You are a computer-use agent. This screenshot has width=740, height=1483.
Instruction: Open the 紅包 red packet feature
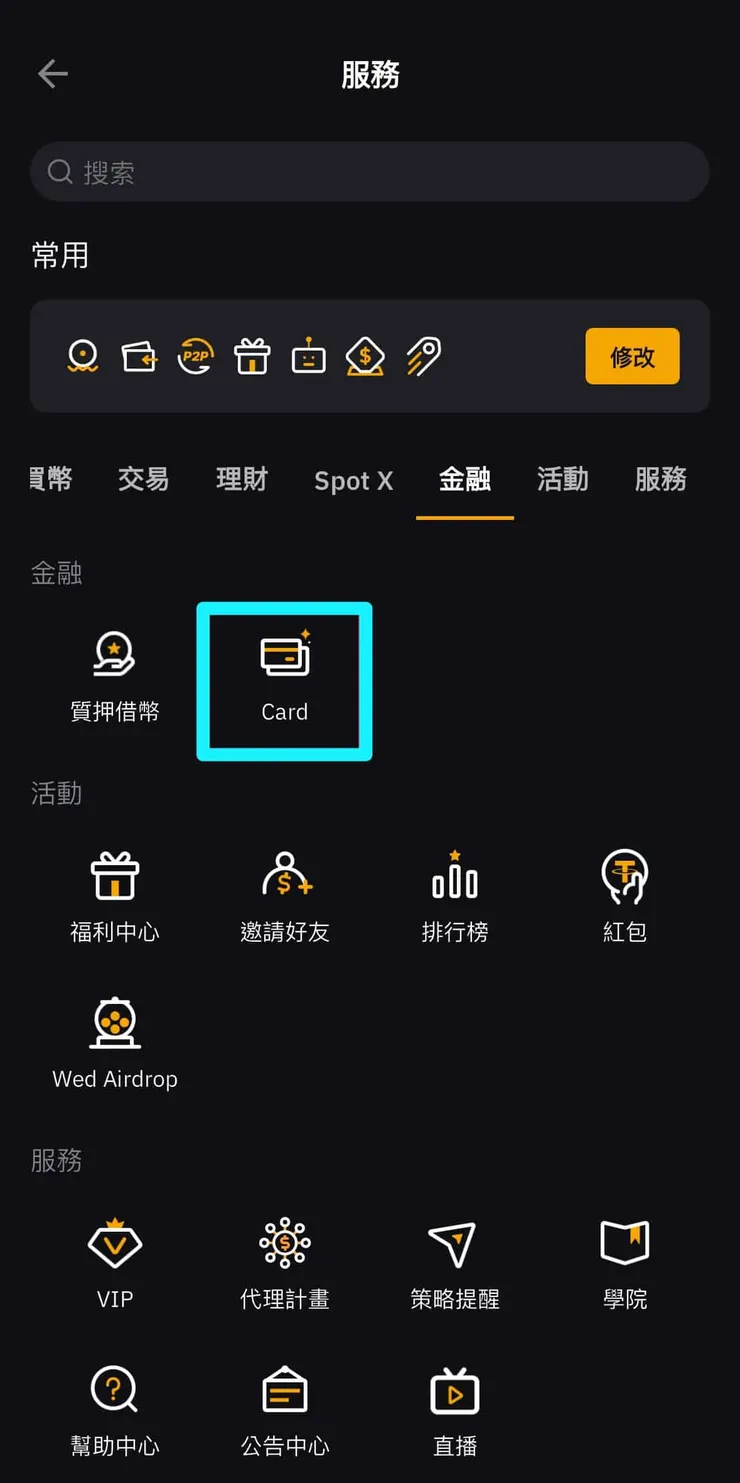624,895
